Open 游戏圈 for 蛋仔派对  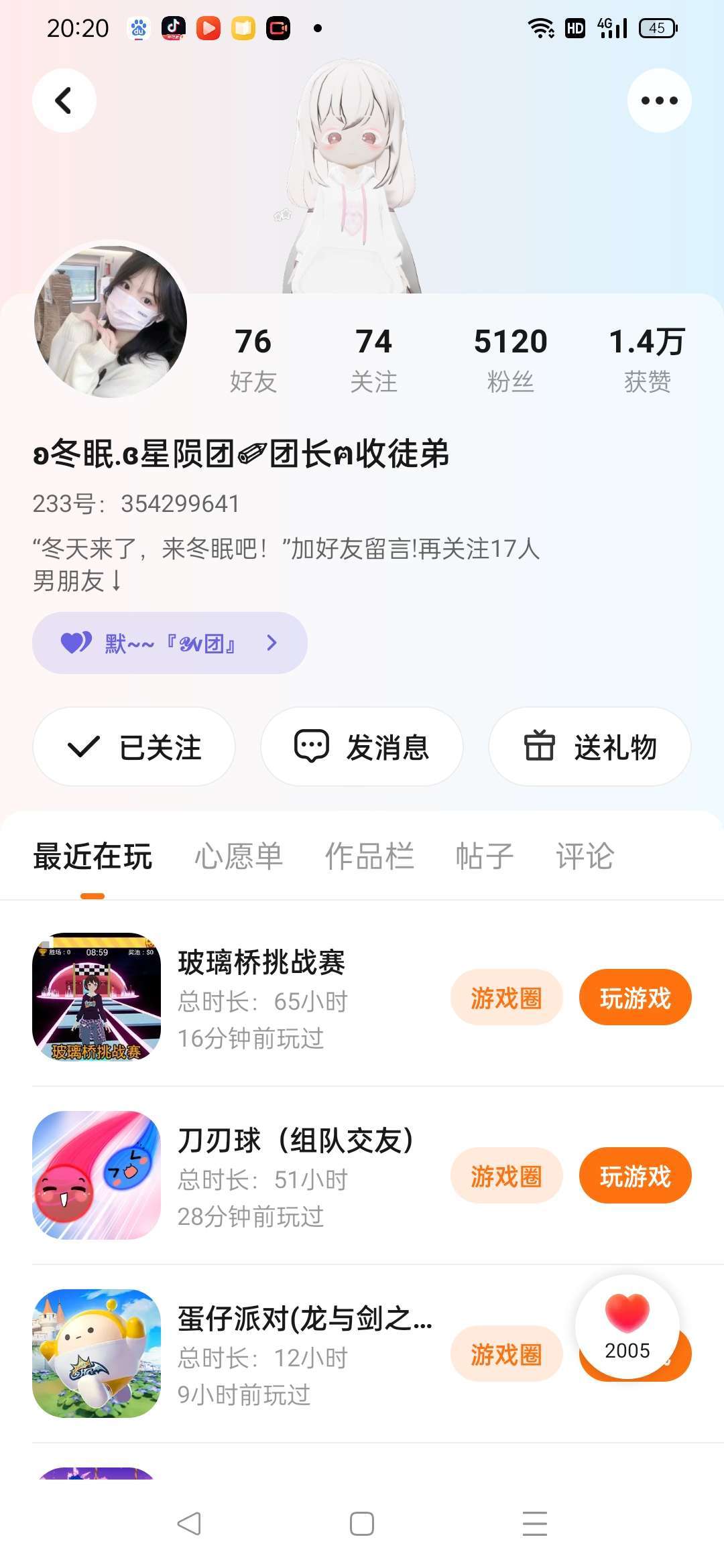tap(506, 1354)
